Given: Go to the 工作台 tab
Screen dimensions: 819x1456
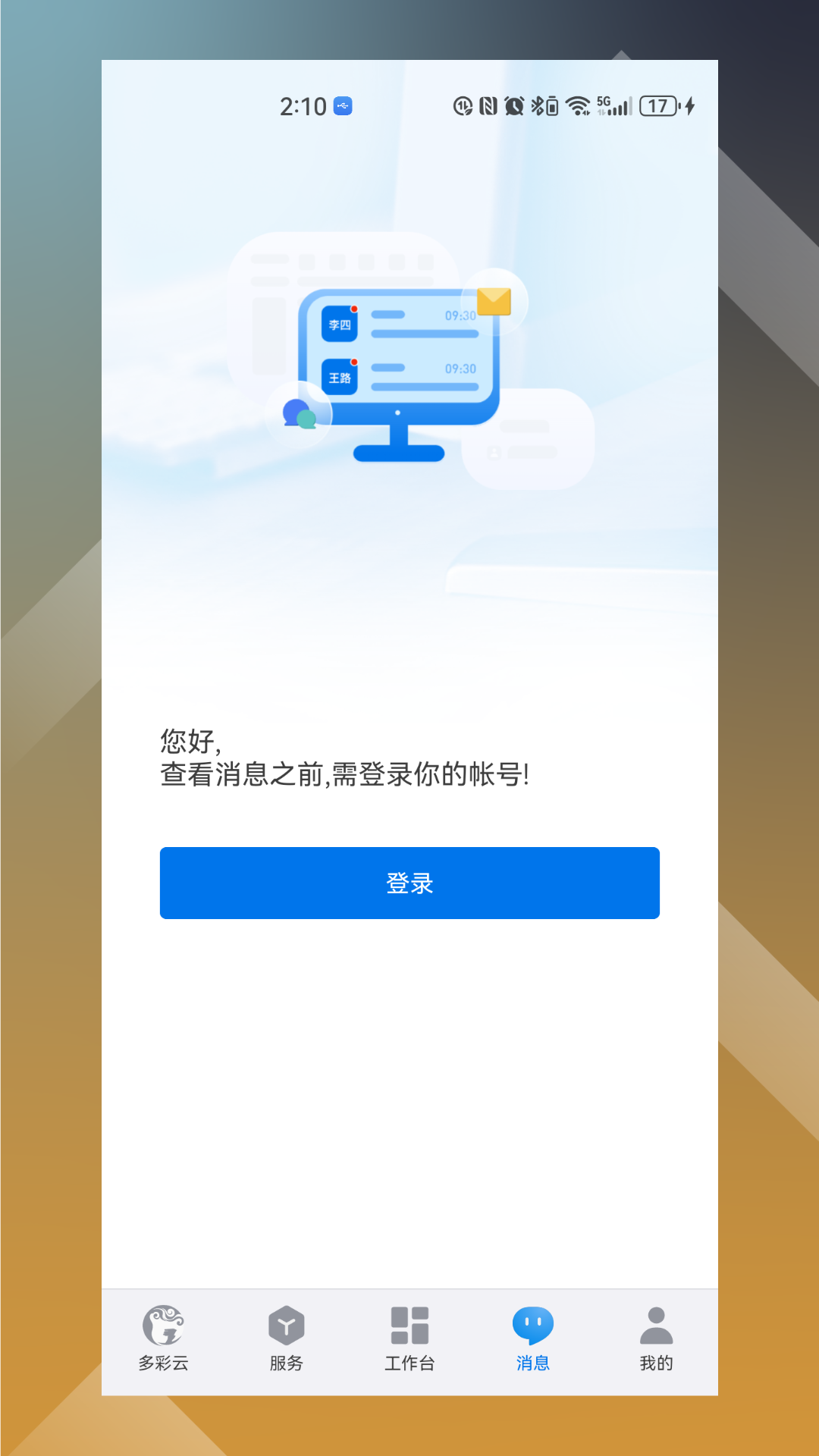Looking at the screenshot, I should [x=409, y=1340].
